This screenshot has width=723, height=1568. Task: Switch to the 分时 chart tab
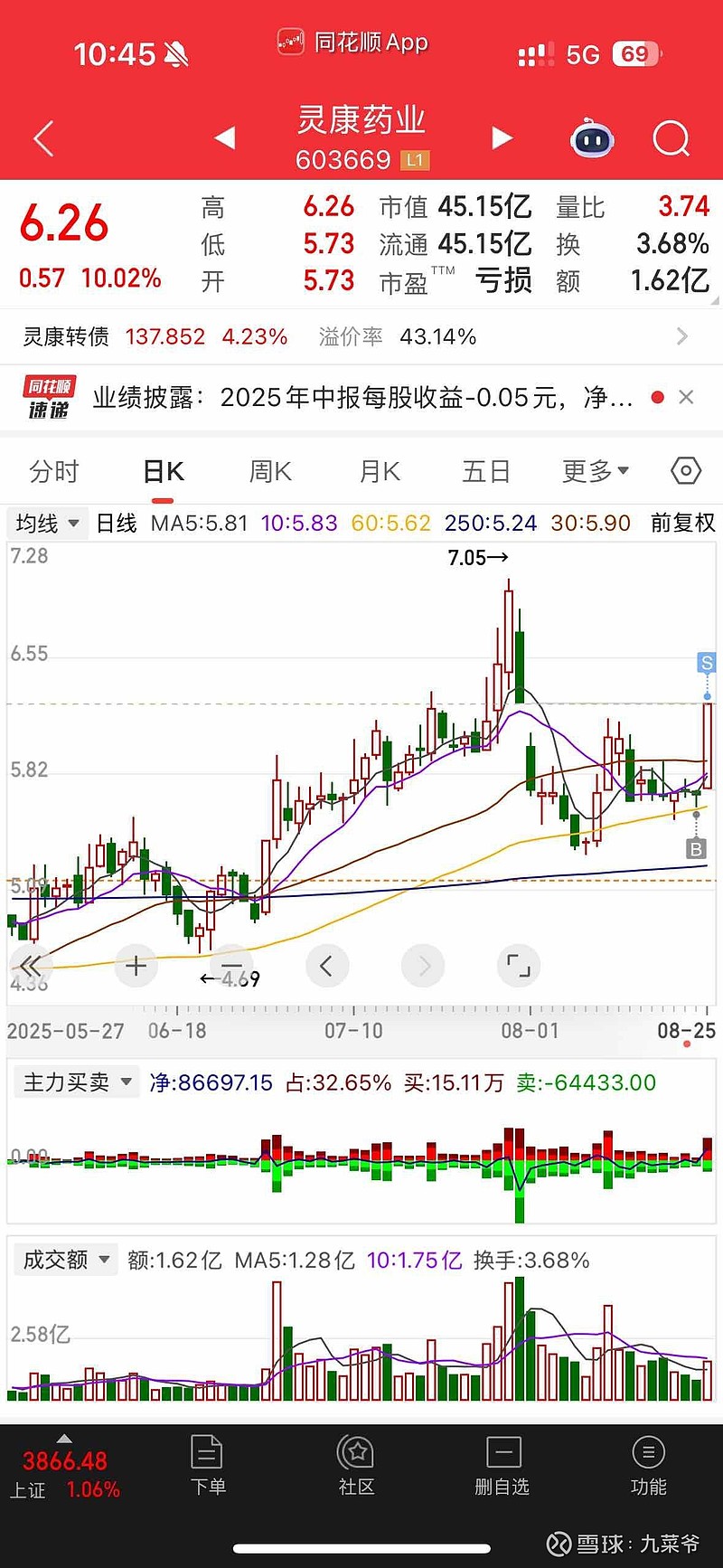pos(54,471)
